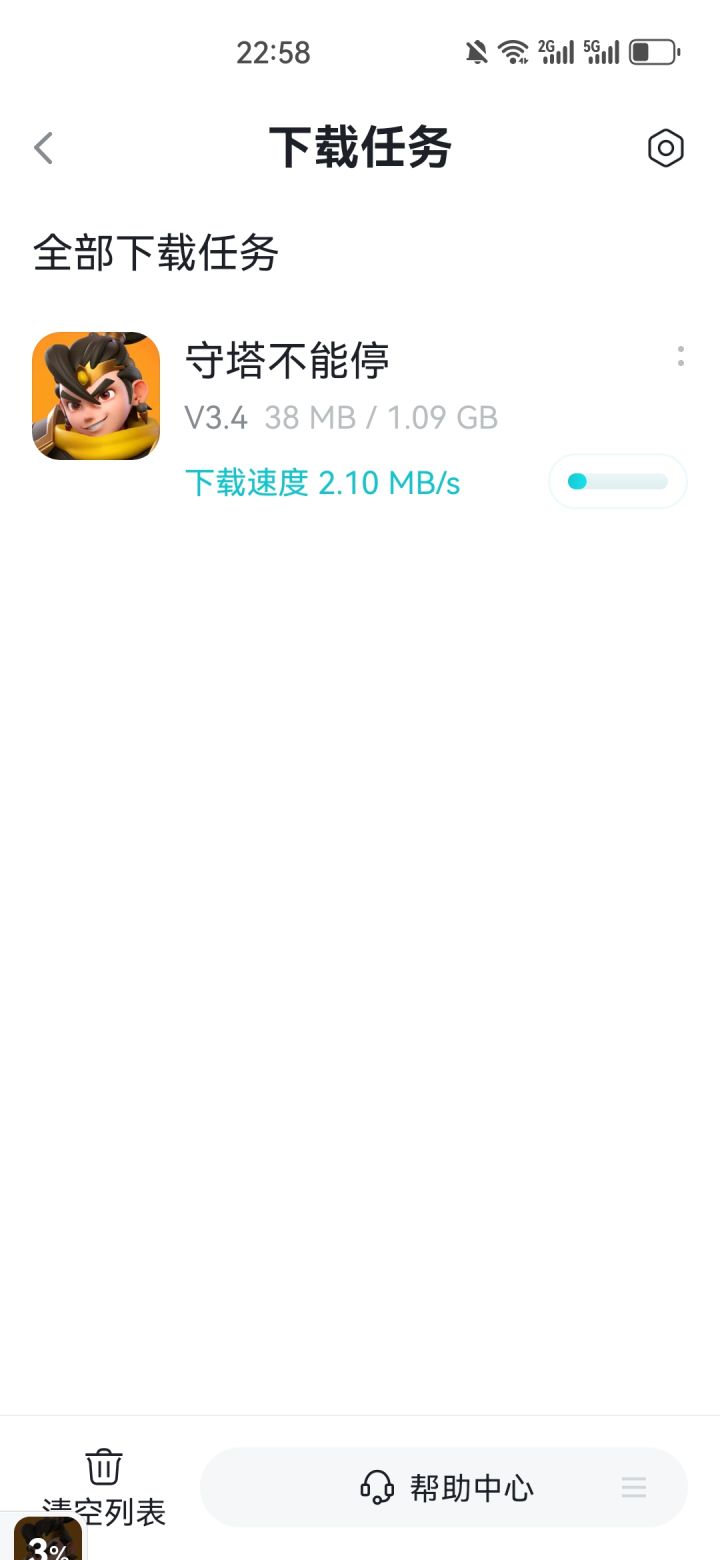Tap the 守塔不能停 game icon
720x1560 pixels.
pyautogui.click(x=96, y=395)
